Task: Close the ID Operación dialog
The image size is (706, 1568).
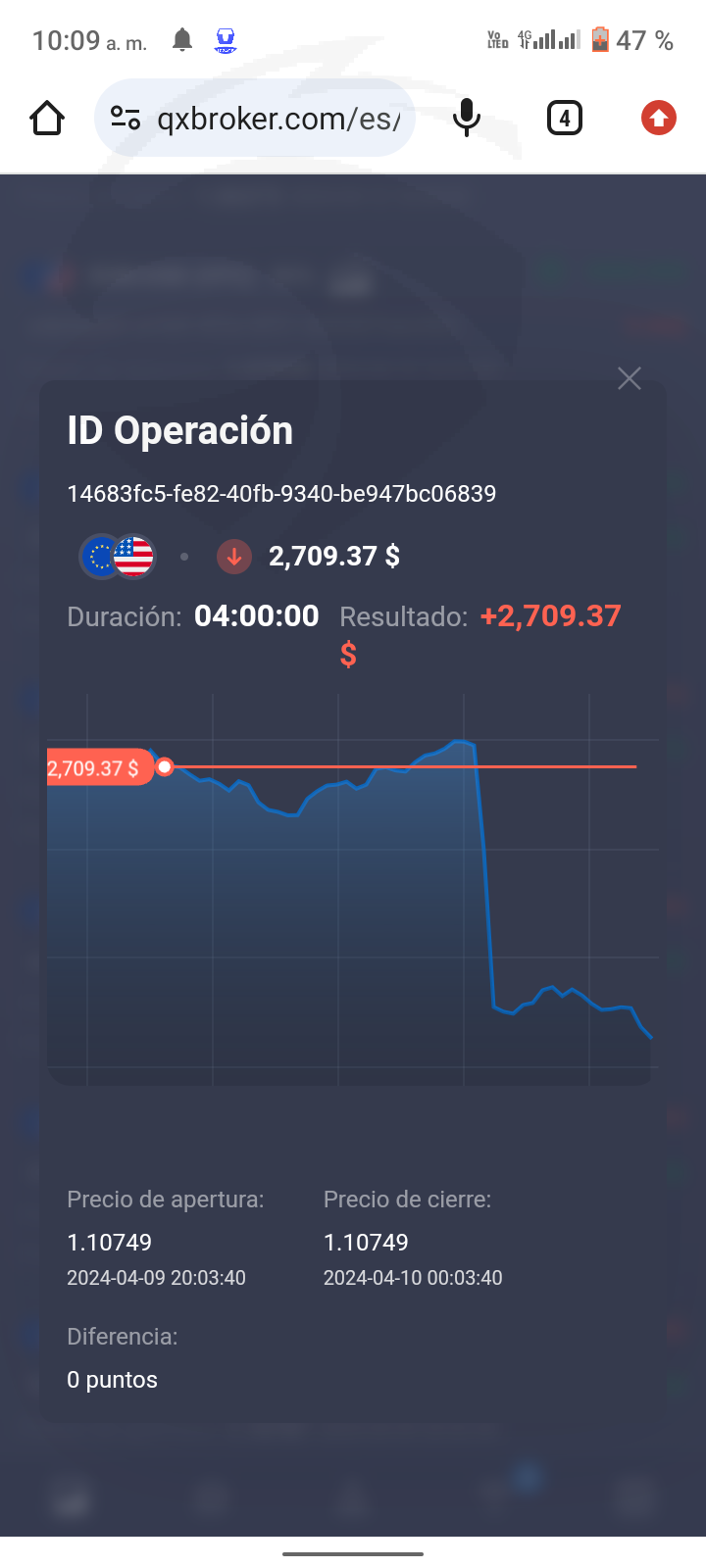Action: 630,378
